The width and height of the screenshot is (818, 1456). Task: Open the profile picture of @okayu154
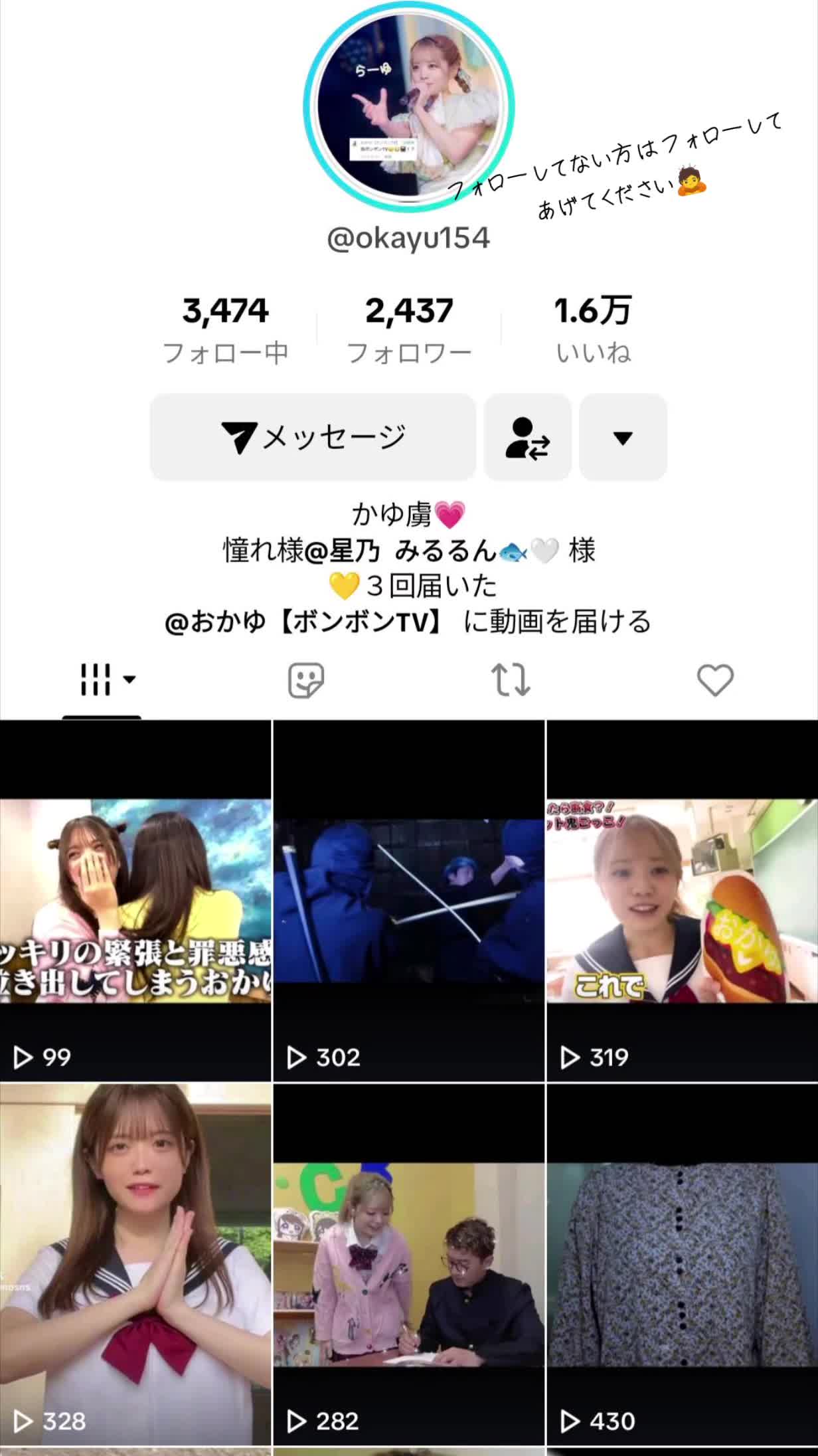[x=408, y=106]
